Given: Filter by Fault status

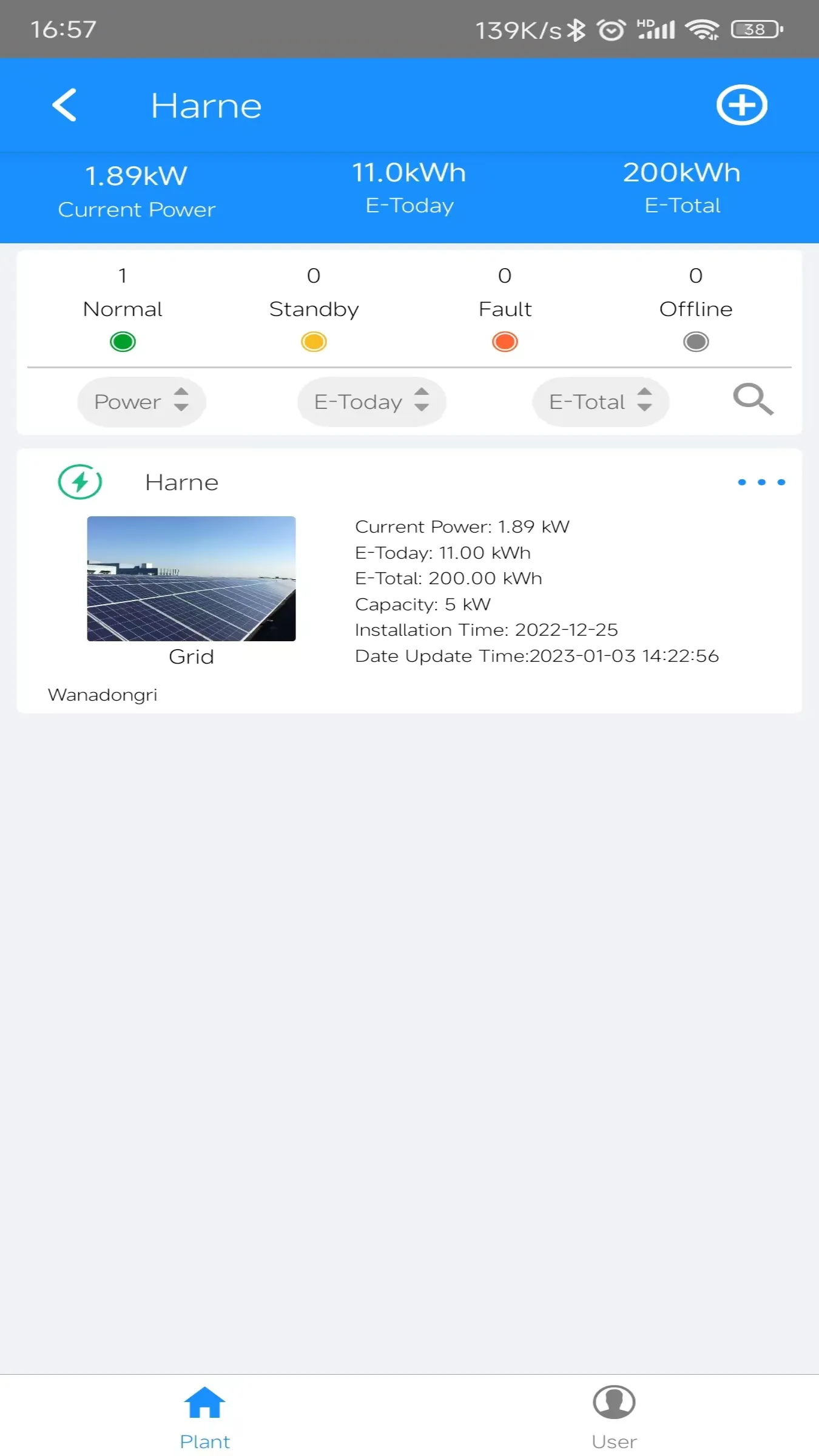Looking at the screenshot, I should point(505,308).
